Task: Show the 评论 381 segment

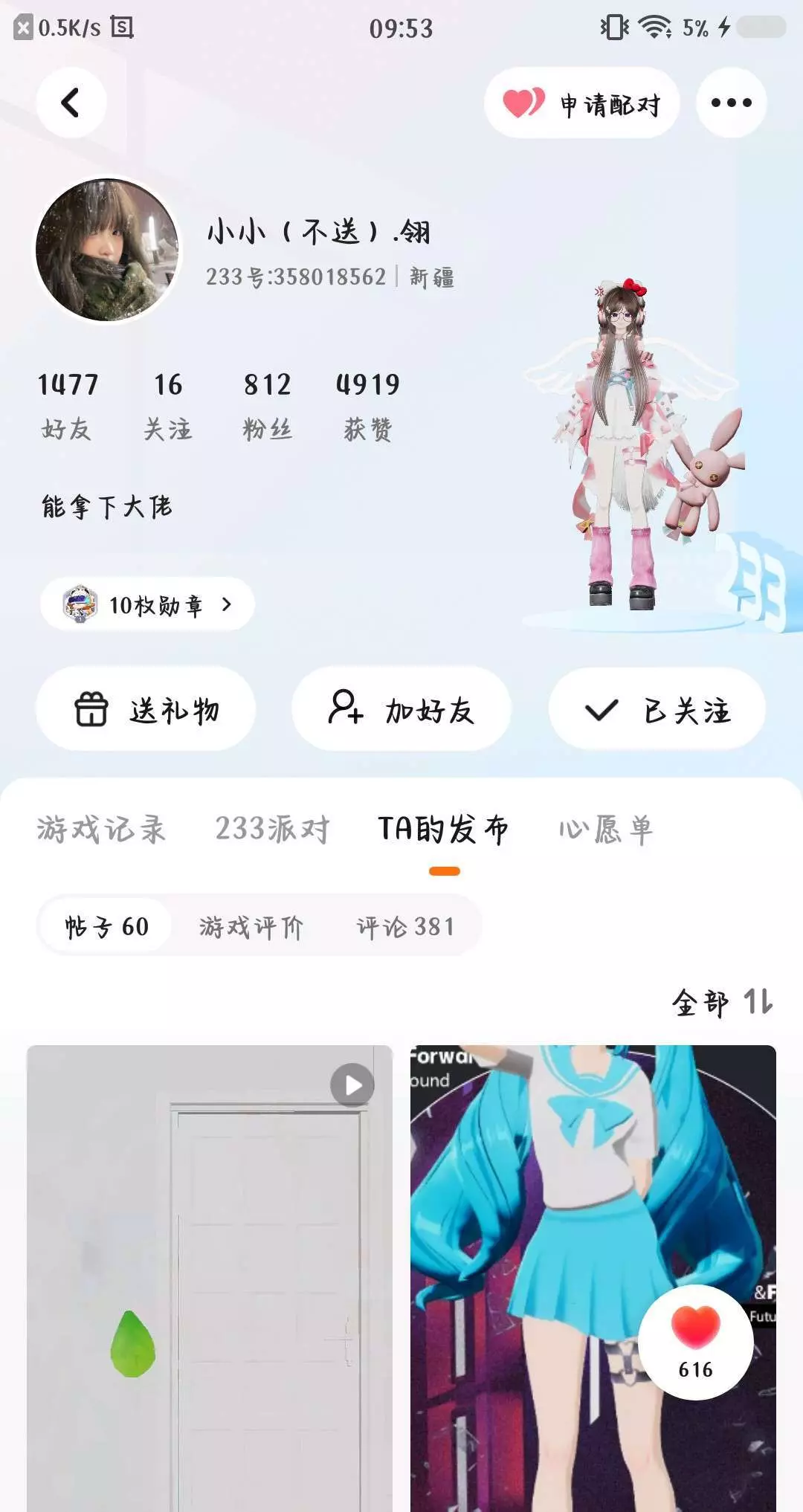Action: click(x=405, y=926)
